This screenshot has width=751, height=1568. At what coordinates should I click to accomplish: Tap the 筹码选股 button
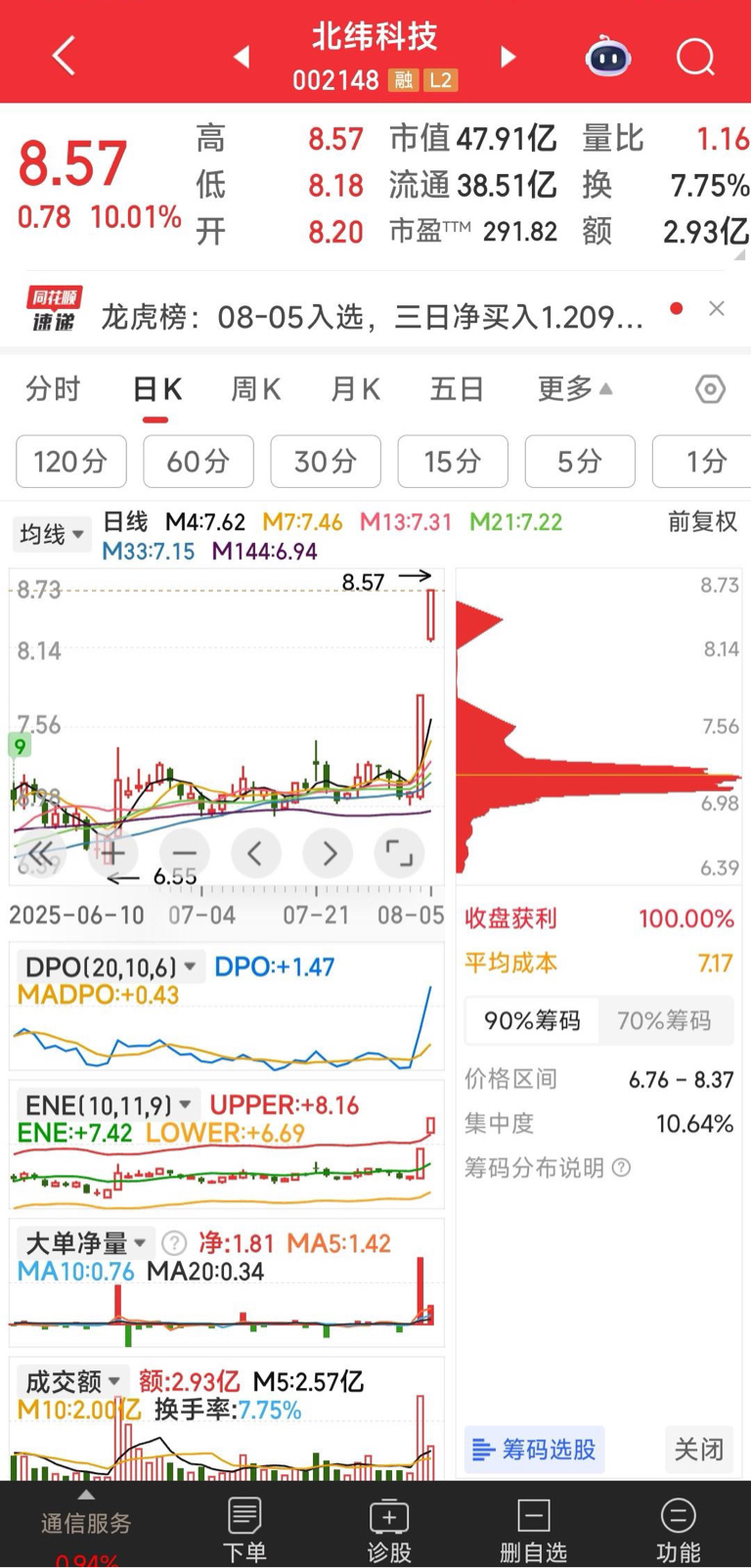click(534, 1449)
